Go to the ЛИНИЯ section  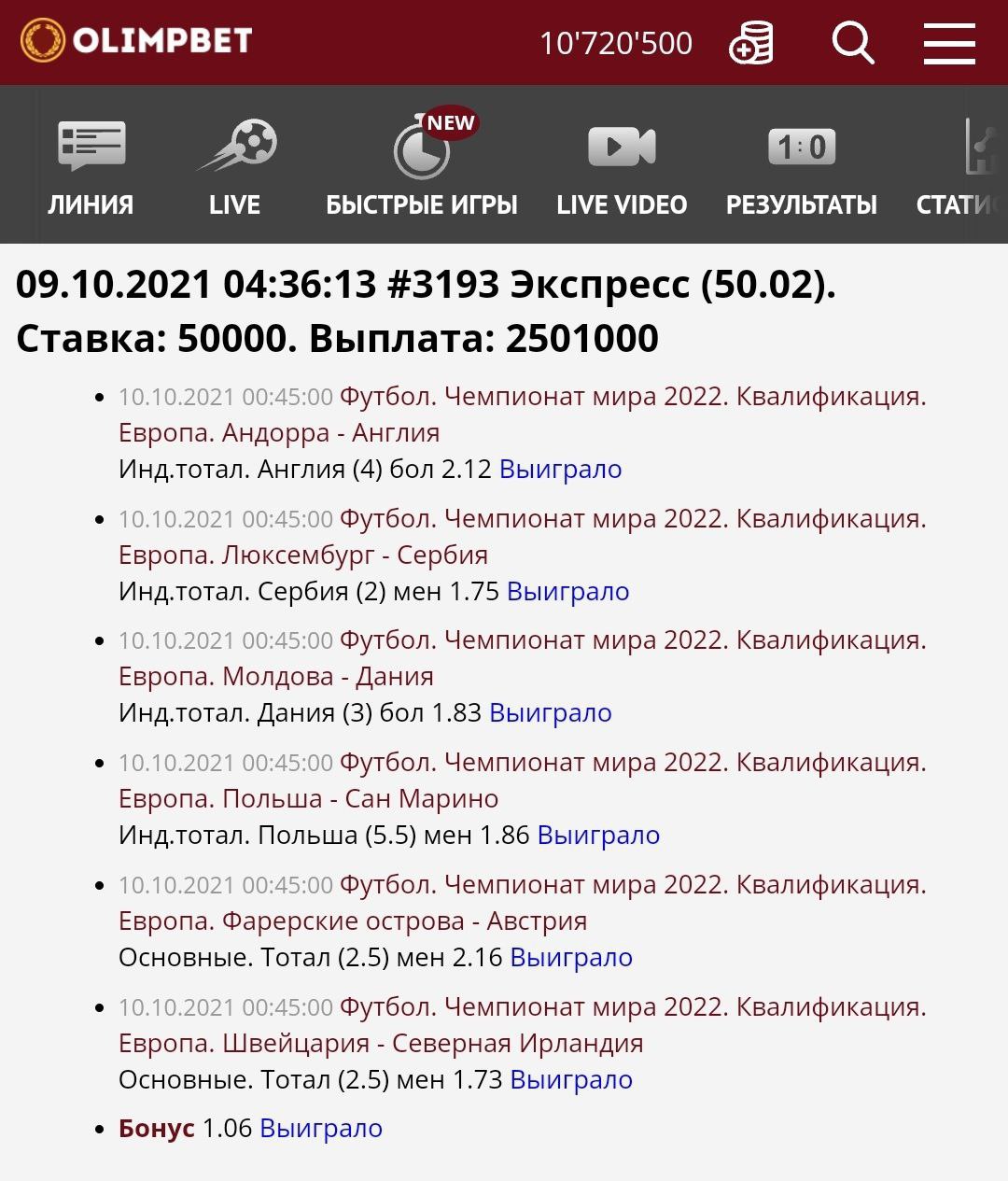coord(91,168)
